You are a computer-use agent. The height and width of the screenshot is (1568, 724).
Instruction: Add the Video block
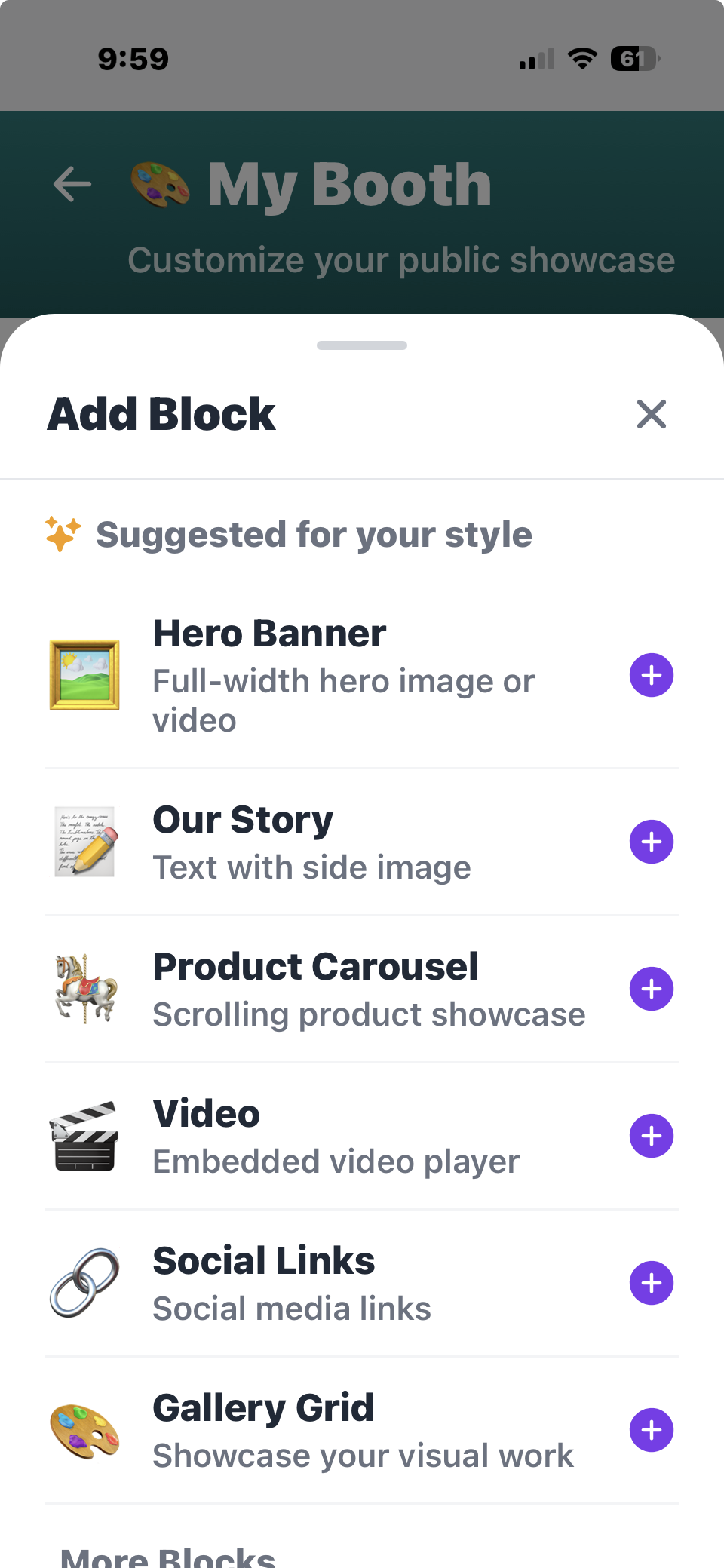[x=651, y=1136]
